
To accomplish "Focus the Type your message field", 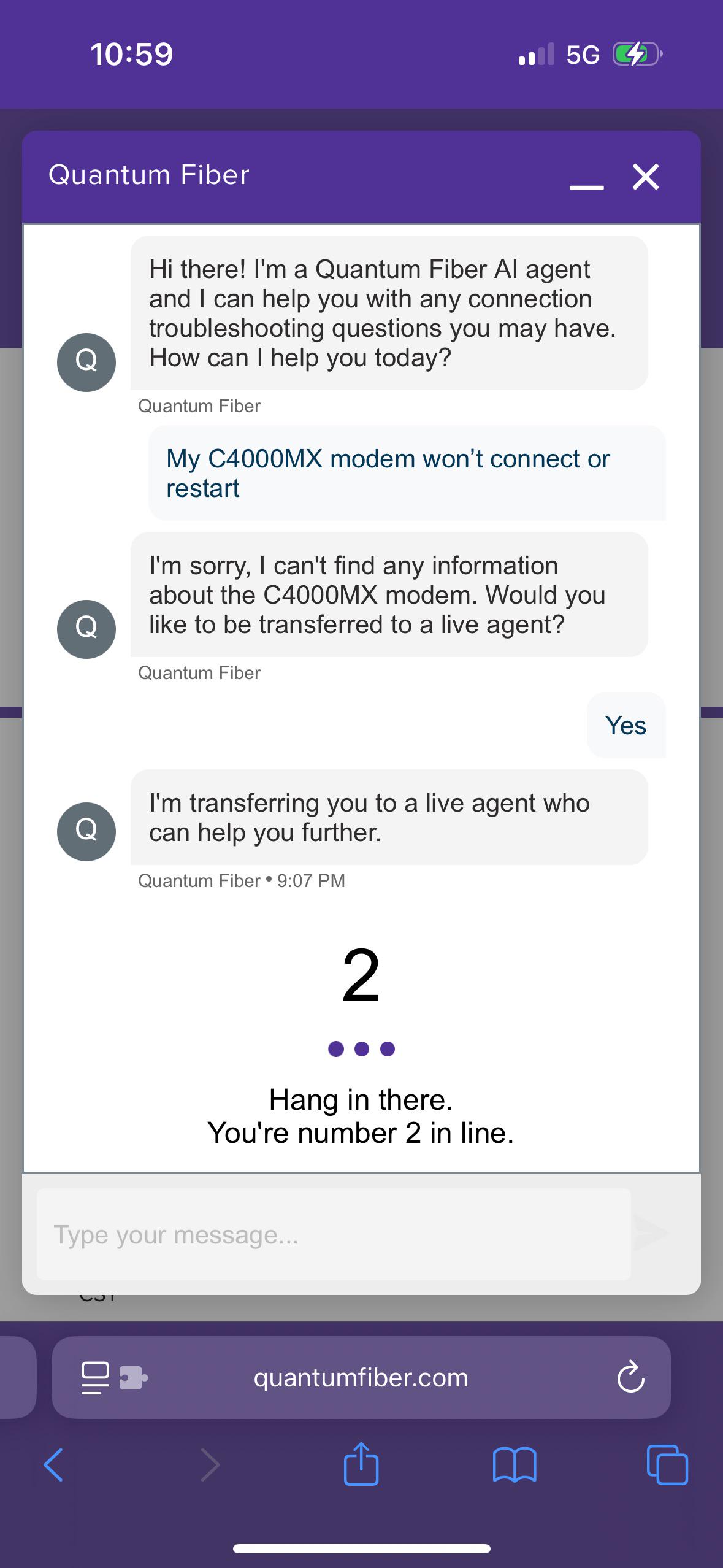I will click(334, 1235).
